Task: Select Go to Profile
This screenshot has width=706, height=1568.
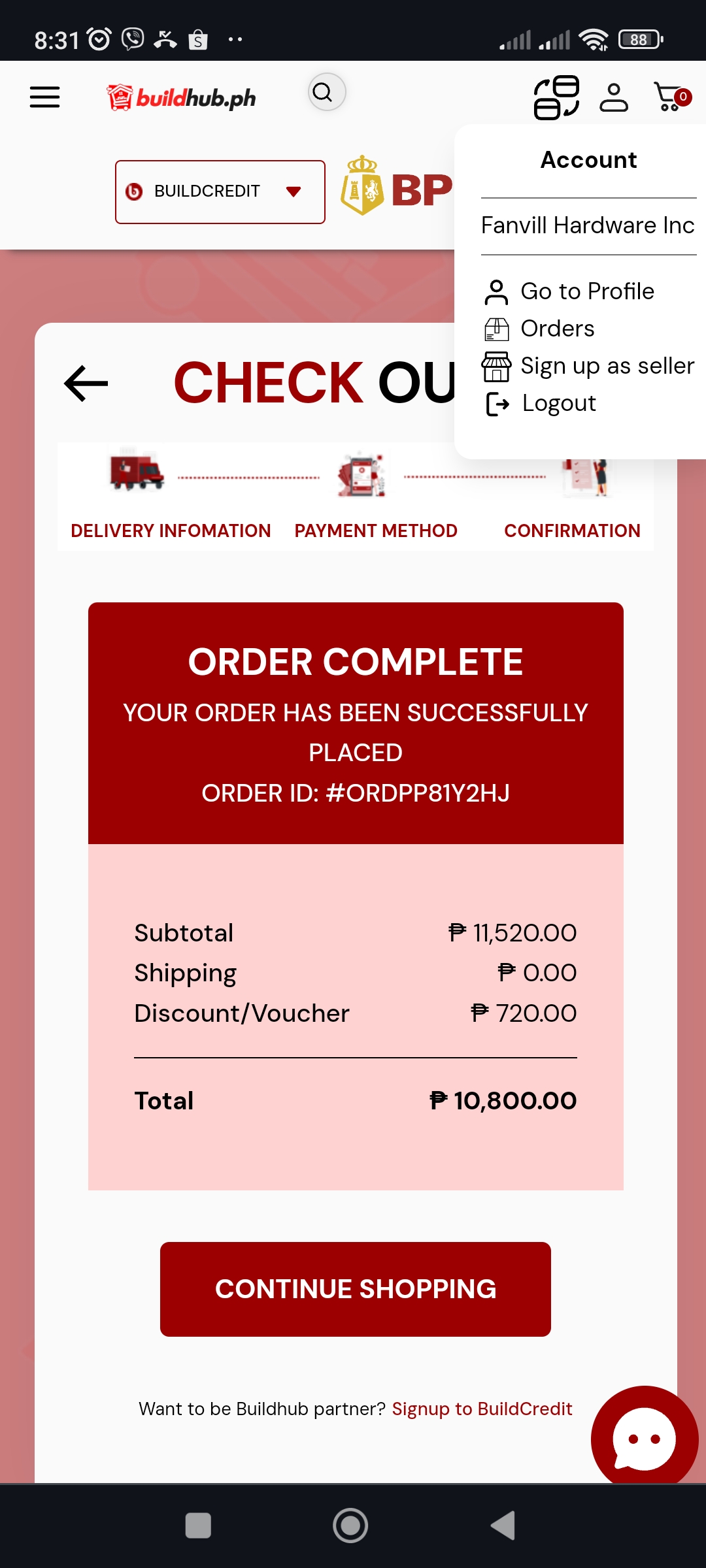Action: coord(586,291)
